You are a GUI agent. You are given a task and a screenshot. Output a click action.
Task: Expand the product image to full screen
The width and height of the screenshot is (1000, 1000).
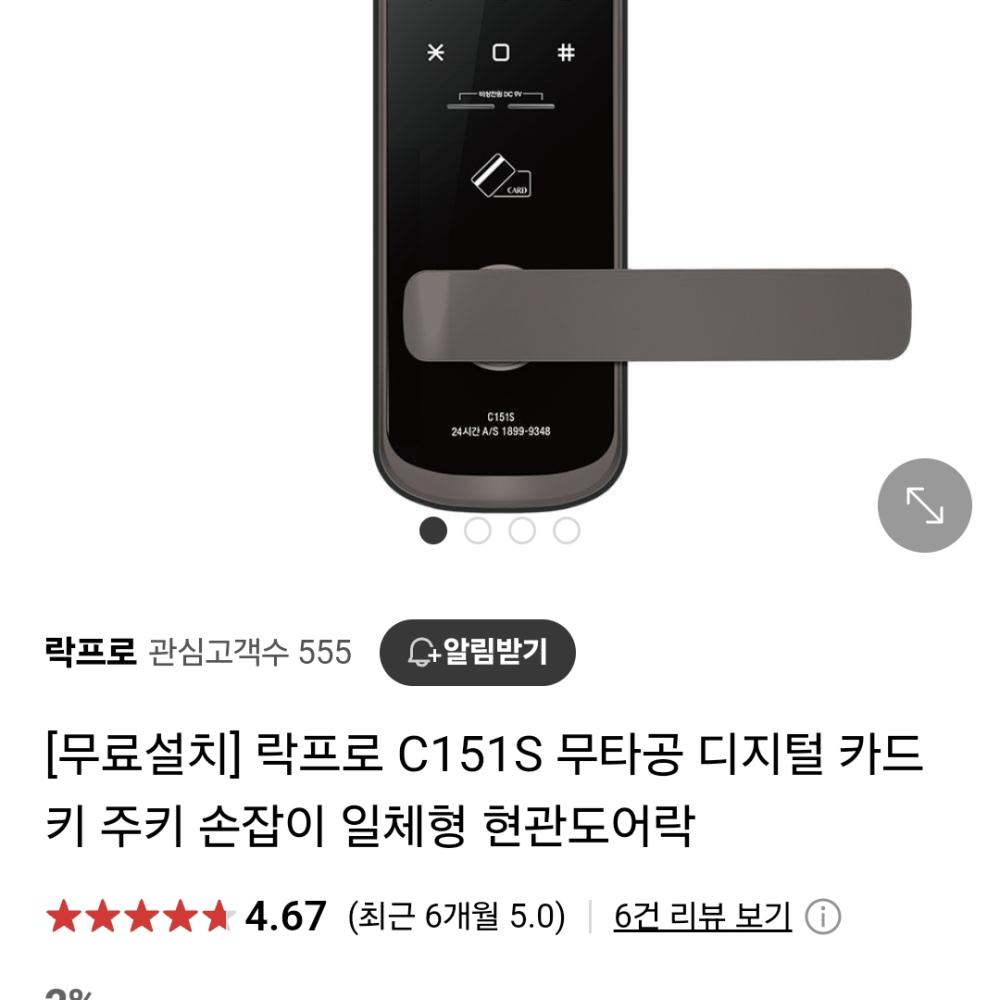[x=924, y=505]
